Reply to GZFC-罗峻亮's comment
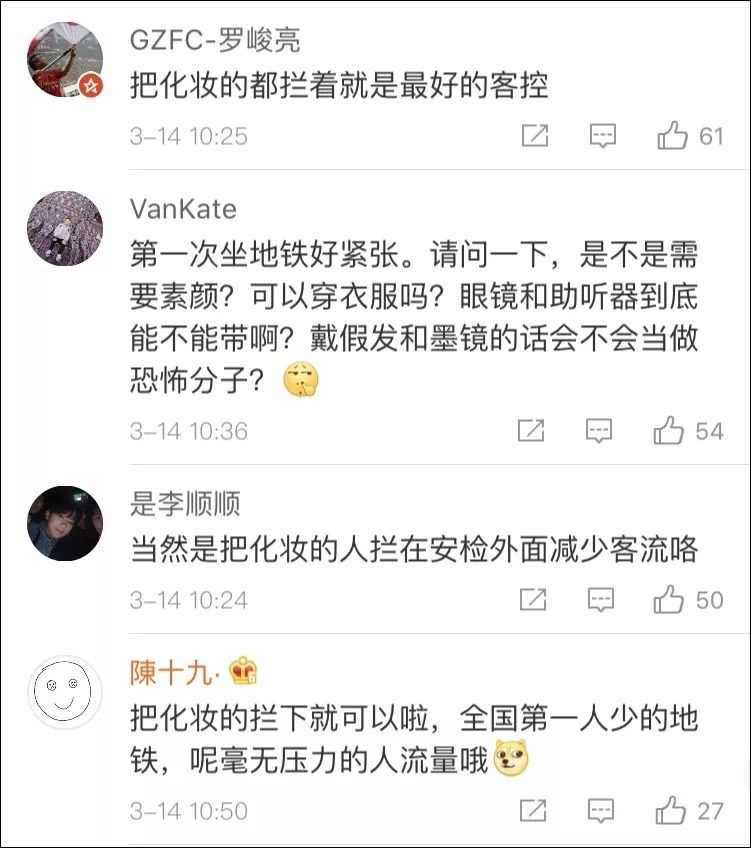The image size is (751, 848). (x=602, y=136)
